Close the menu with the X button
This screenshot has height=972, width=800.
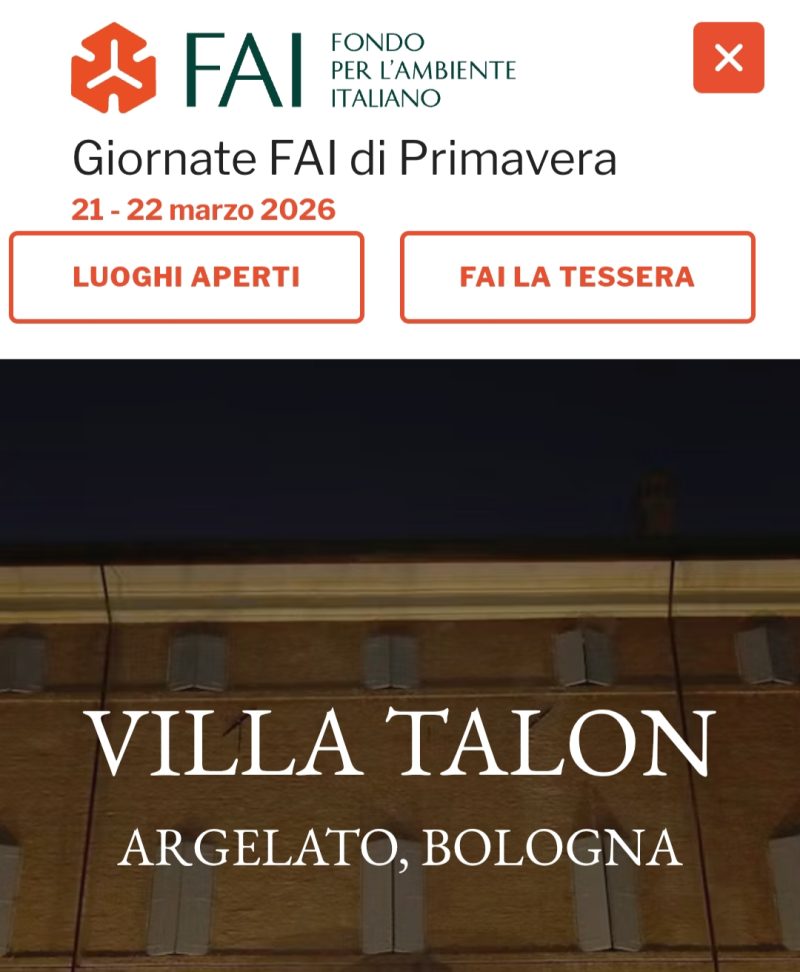(x=728, y=58)
